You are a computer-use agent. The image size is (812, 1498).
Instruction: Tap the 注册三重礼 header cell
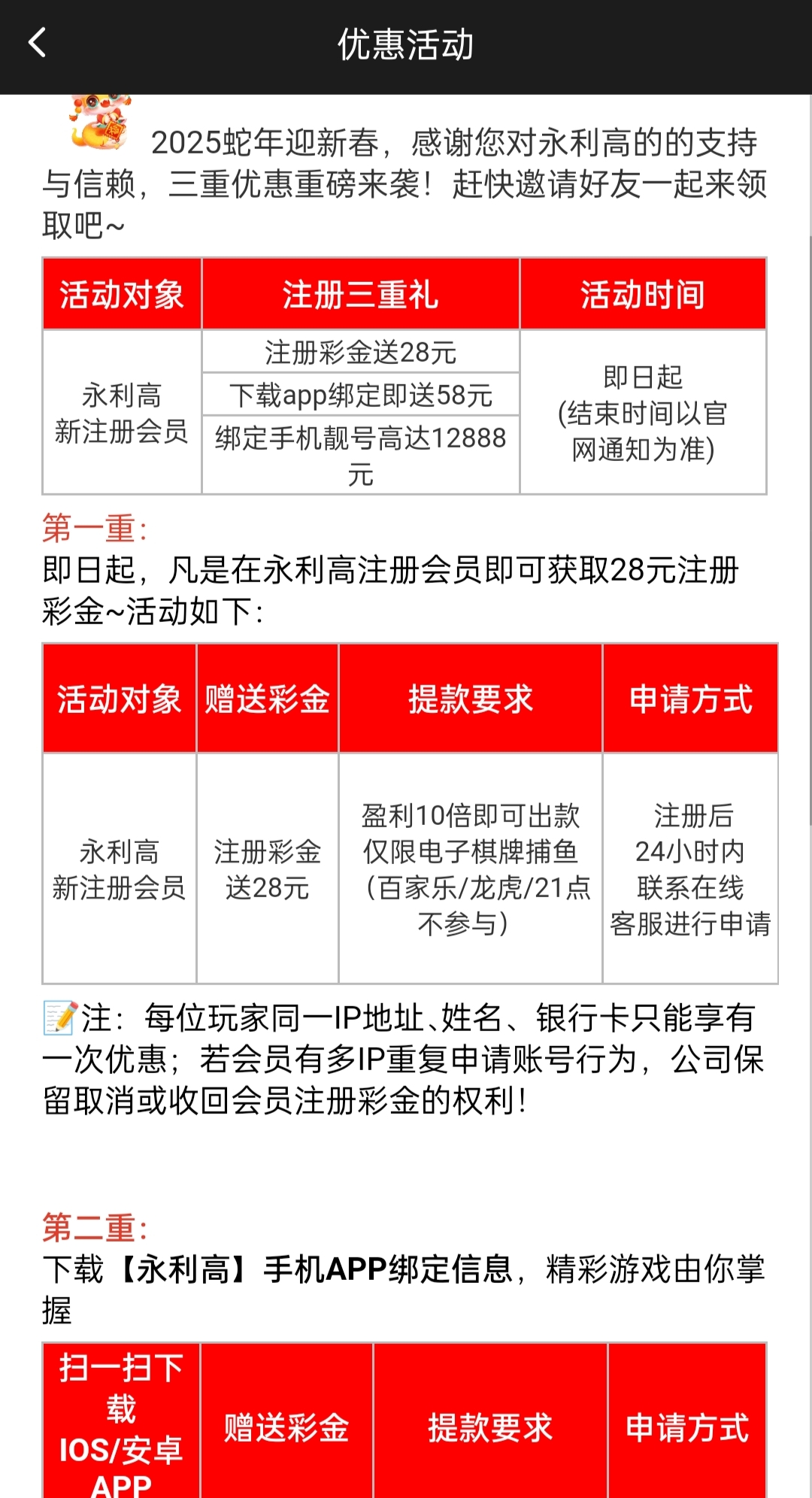361,294
